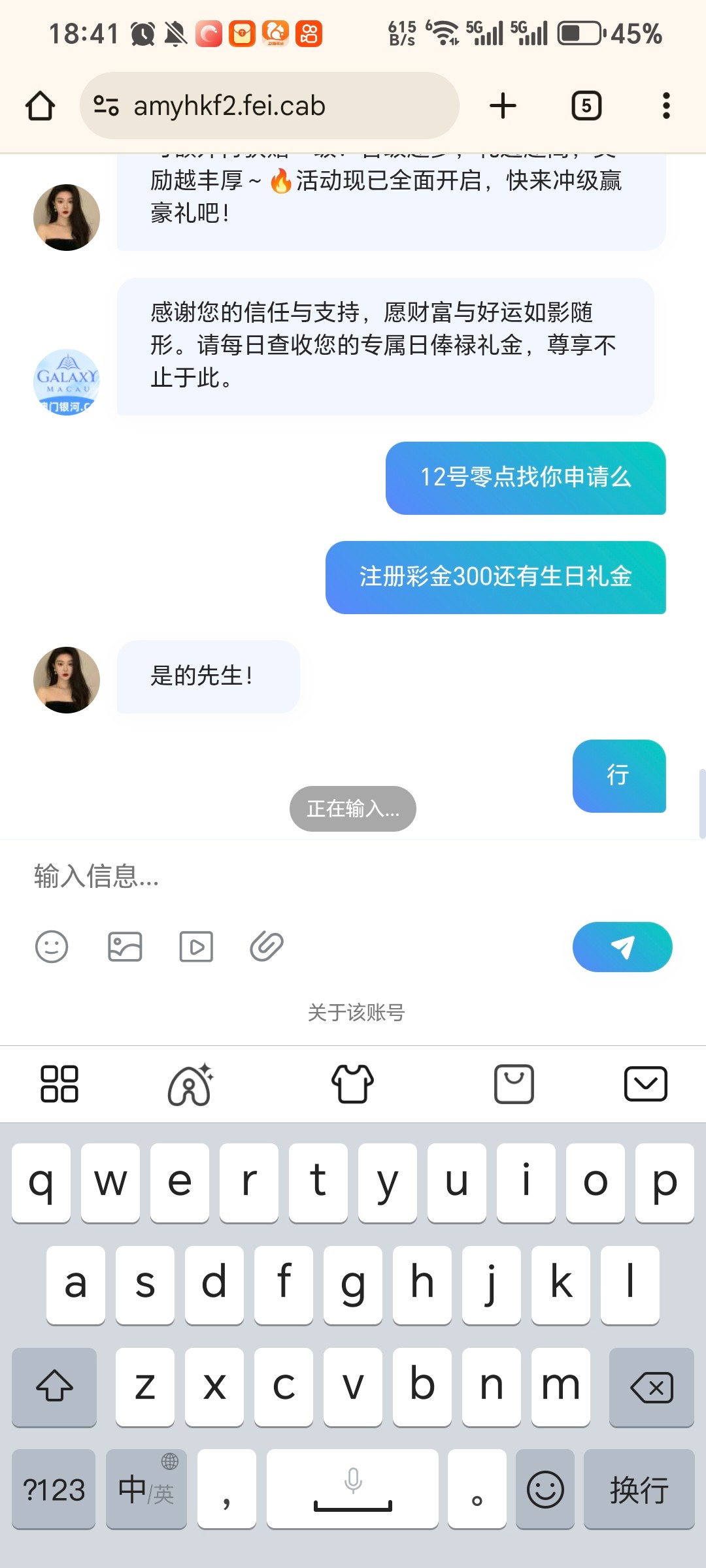Open the browser three-dot menu
The image size is (706, 1568).
point(665,105)
